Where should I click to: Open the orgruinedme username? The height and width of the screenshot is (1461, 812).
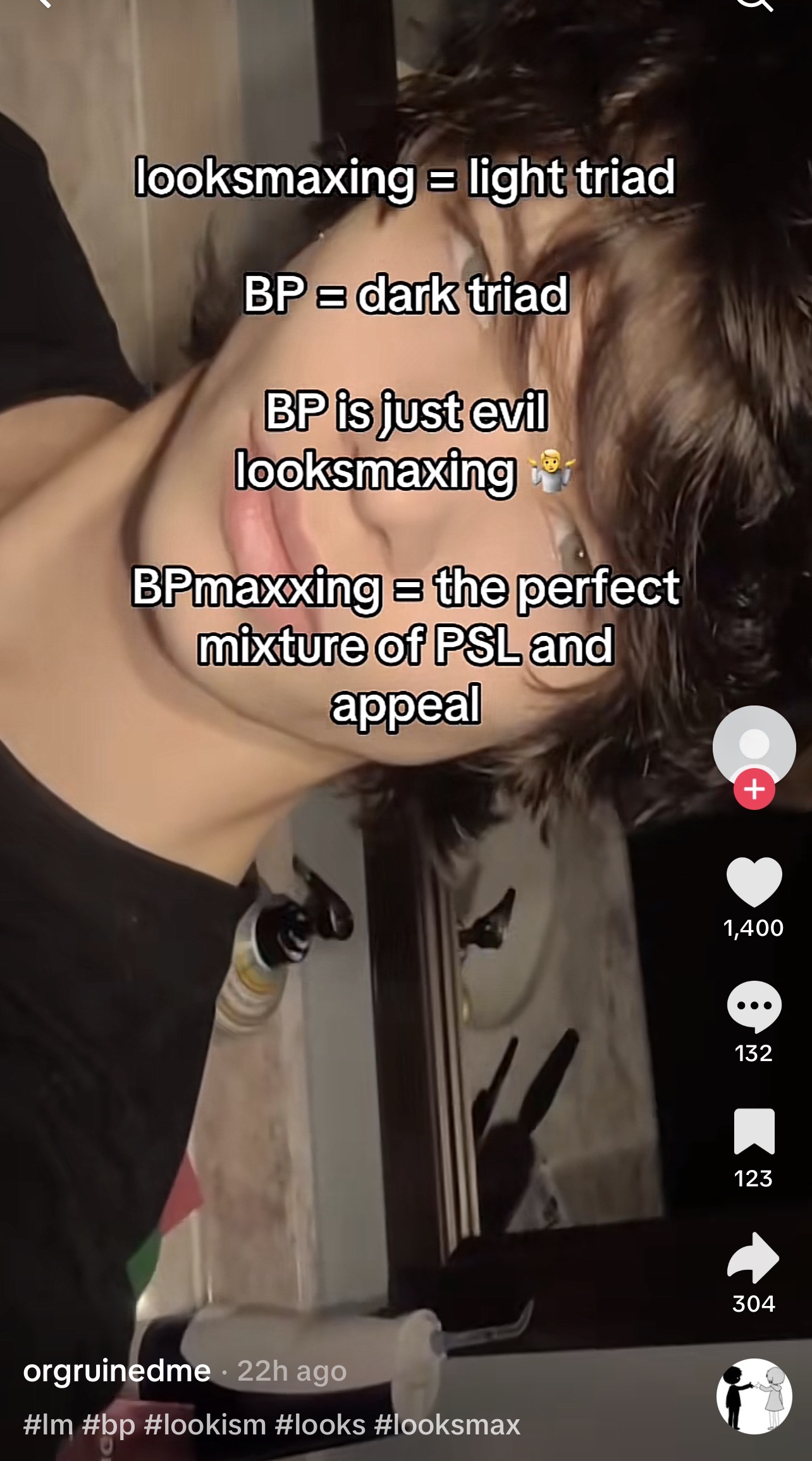pos(117,1371)
